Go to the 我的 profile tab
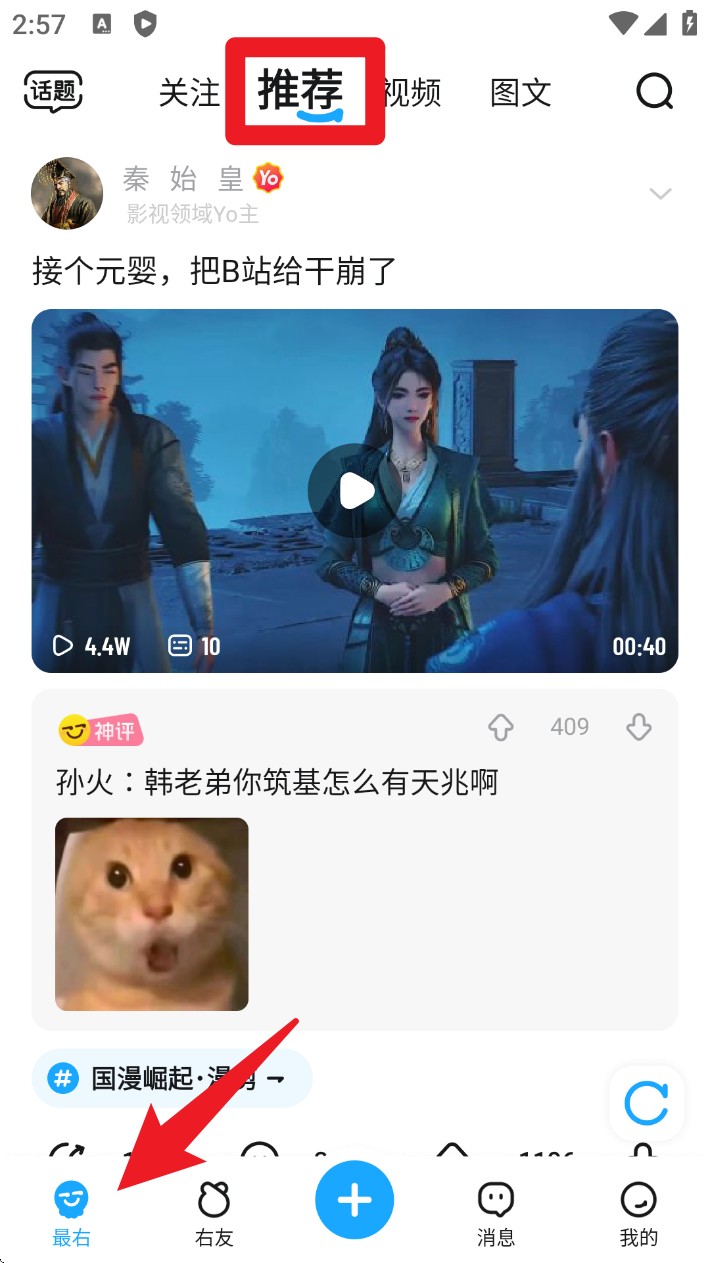Image resolution: width=710 pixels, height=1263 pixels. [638, 1210]
